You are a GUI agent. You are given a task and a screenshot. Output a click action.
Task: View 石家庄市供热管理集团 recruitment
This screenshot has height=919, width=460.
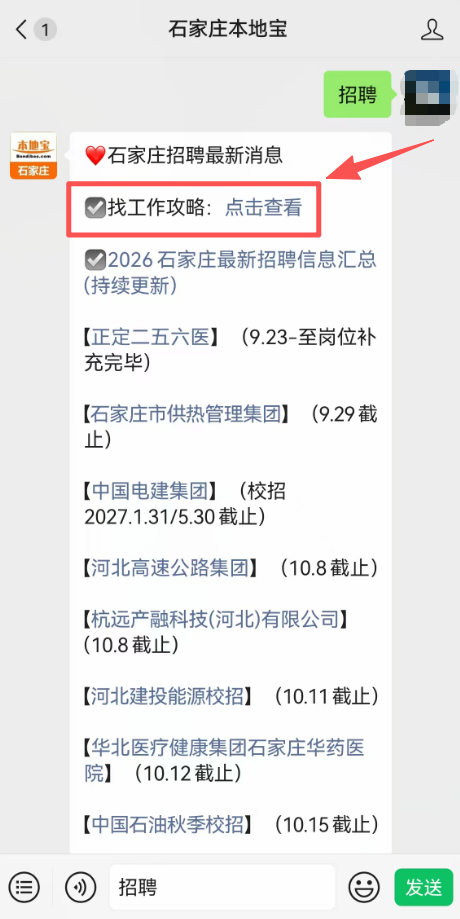click(x=187, y=414)
